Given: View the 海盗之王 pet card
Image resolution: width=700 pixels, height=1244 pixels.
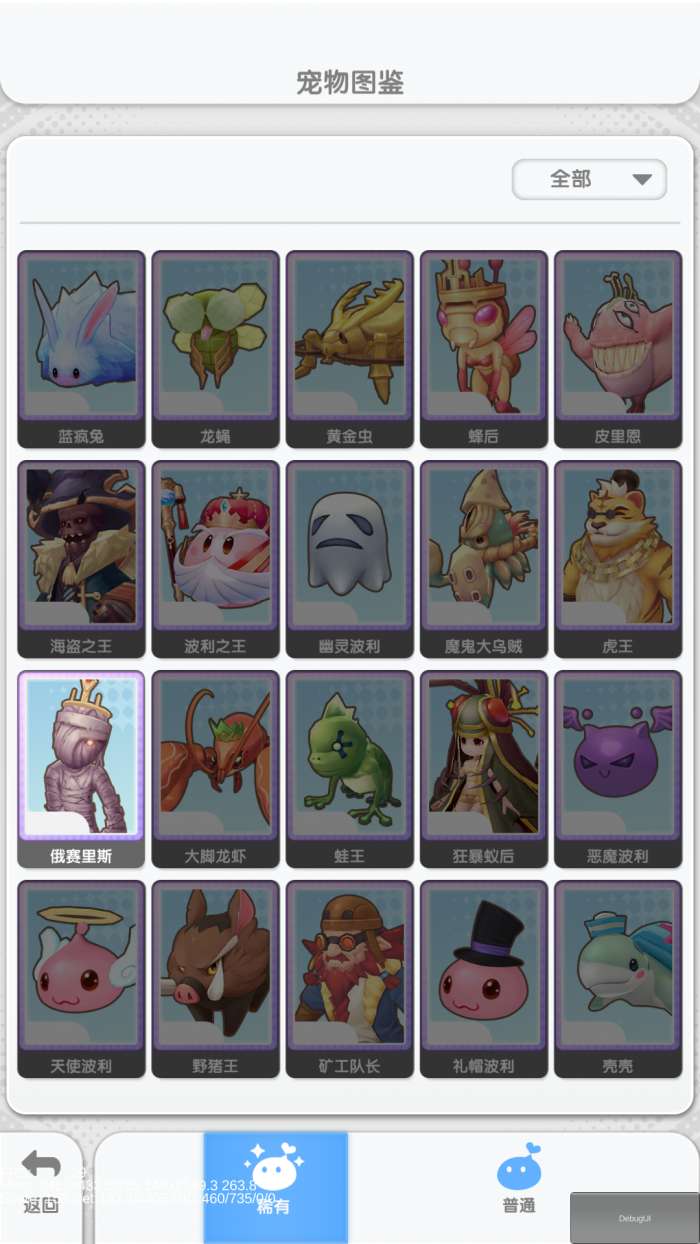Looking at the screenshot, I should 81,559.
